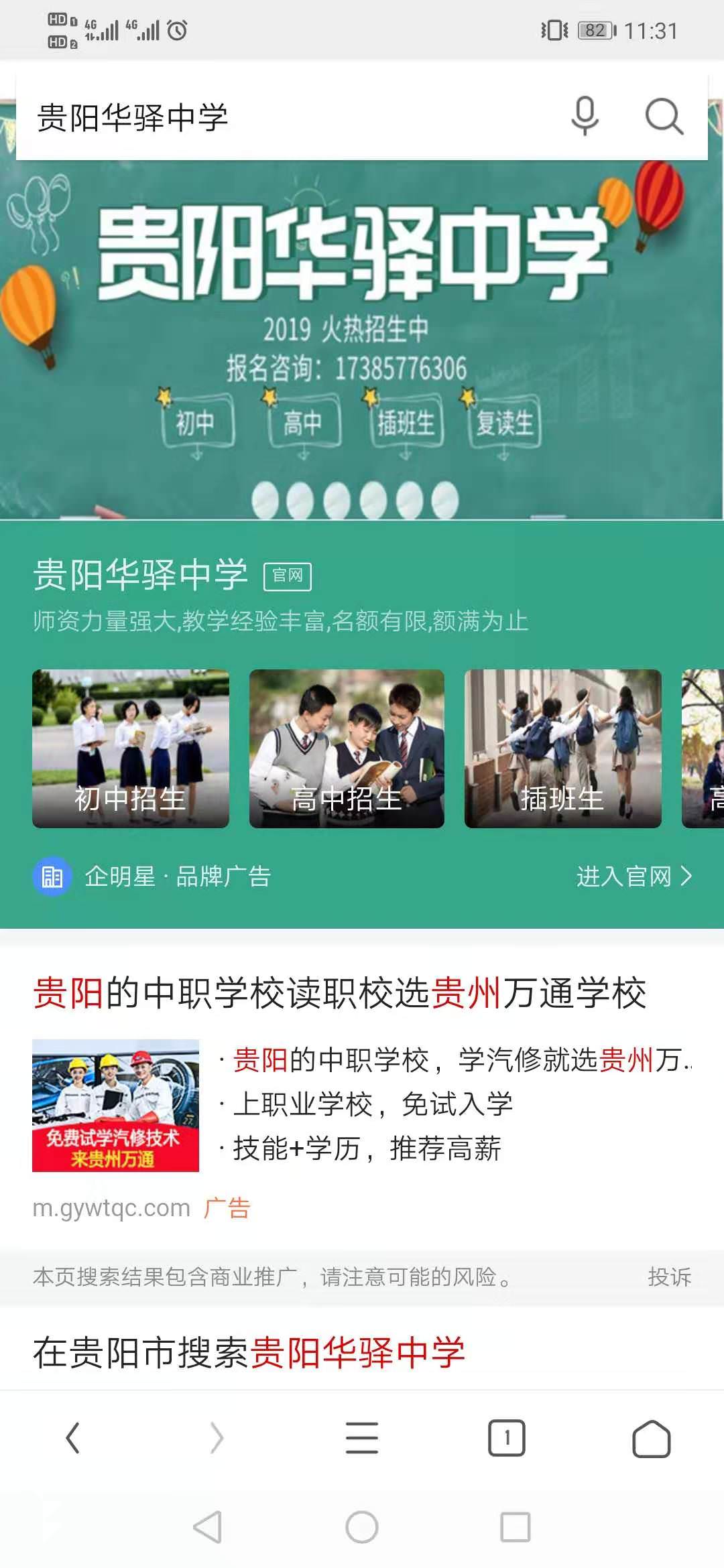This screenshot has width=724, height=1568.
Task: Open the tab switcher showing 1
Action: point(507,1438)
